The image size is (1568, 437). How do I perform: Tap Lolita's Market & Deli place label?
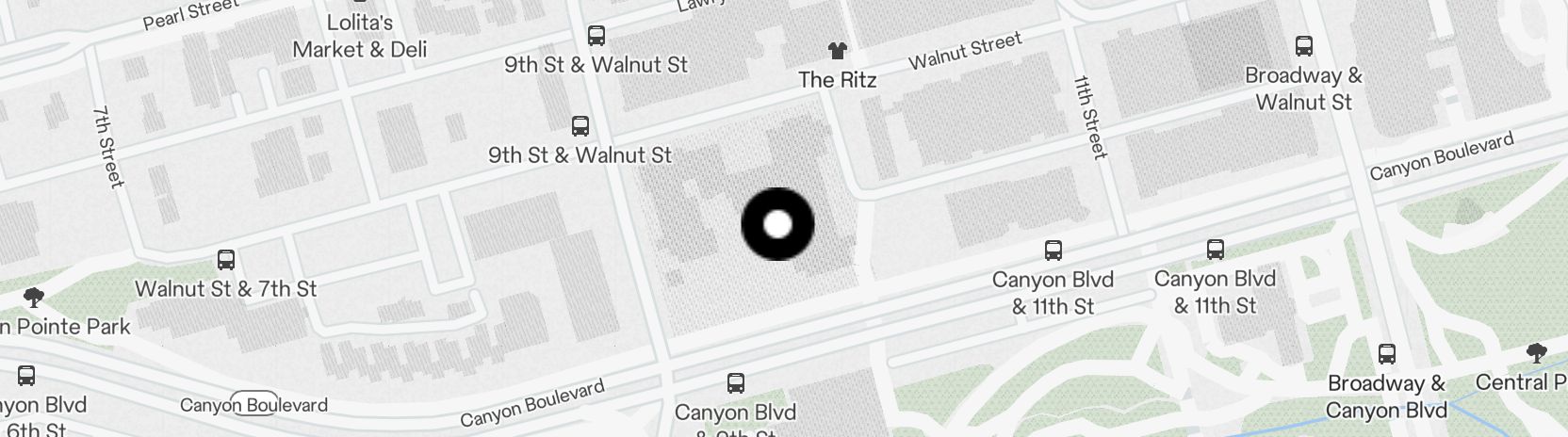[359, 36]
